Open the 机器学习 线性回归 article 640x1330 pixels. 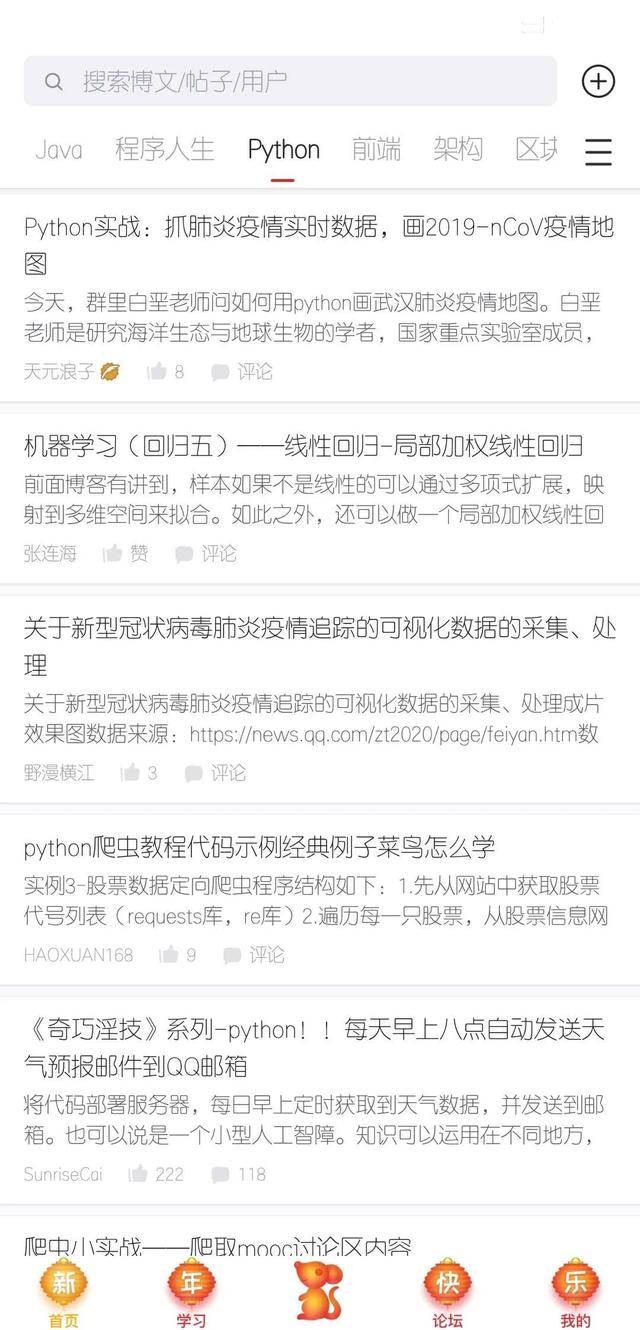(x=303, y=446)
